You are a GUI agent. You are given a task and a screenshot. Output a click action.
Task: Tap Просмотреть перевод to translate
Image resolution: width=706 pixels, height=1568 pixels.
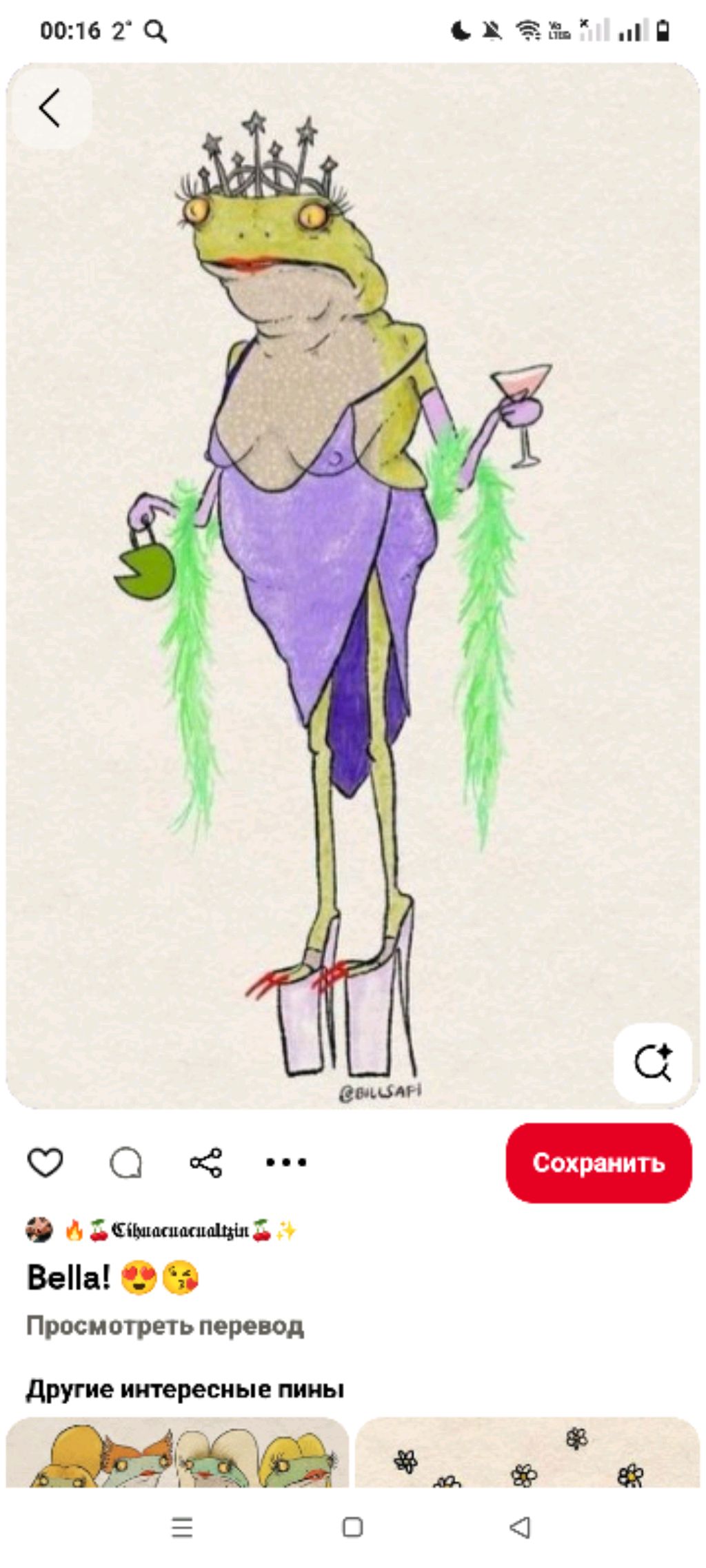[x=165, y=1325]
